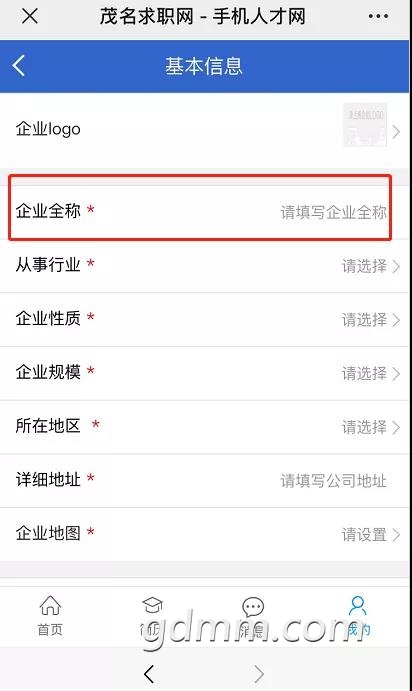Switch to the 我的 profile tab

point(358,616)
